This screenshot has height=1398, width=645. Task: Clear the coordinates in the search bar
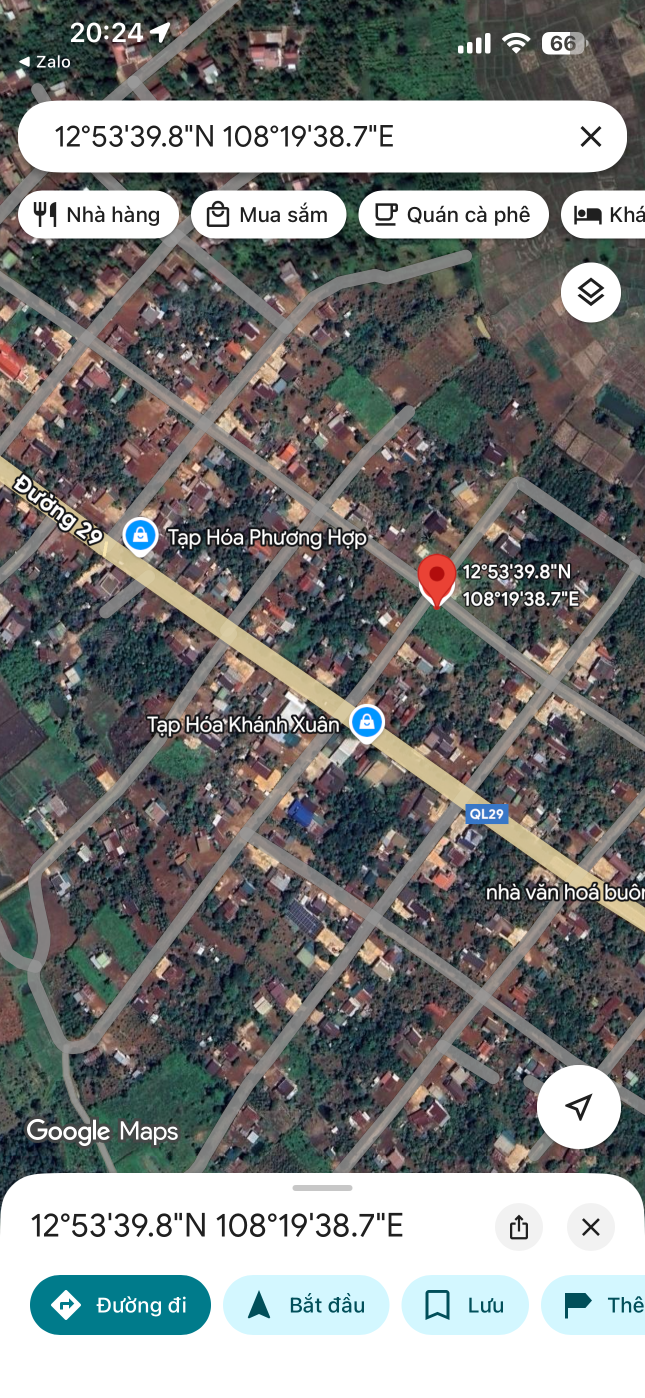click(590, 137)
